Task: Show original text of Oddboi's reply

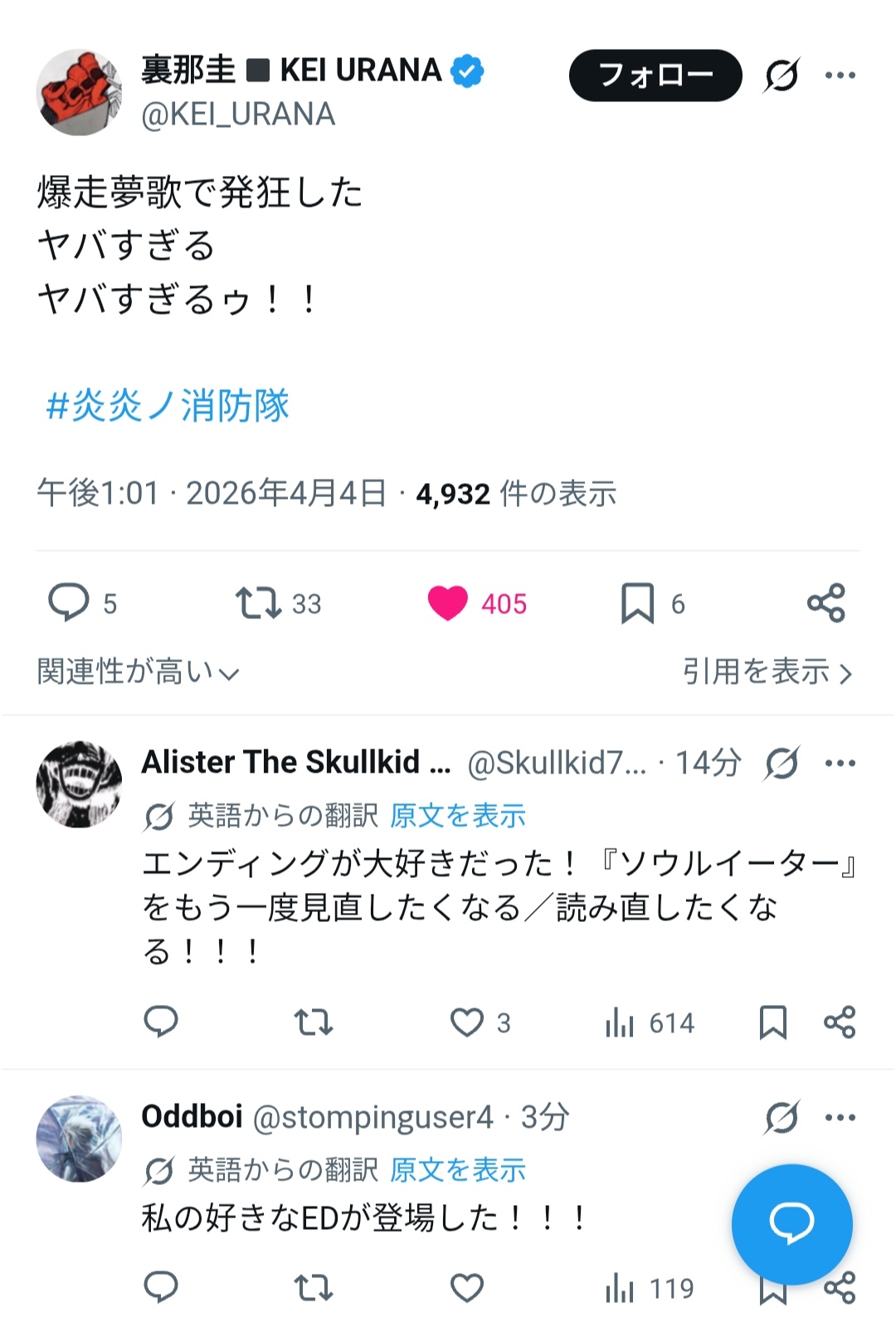Action: coord(458,1170)
